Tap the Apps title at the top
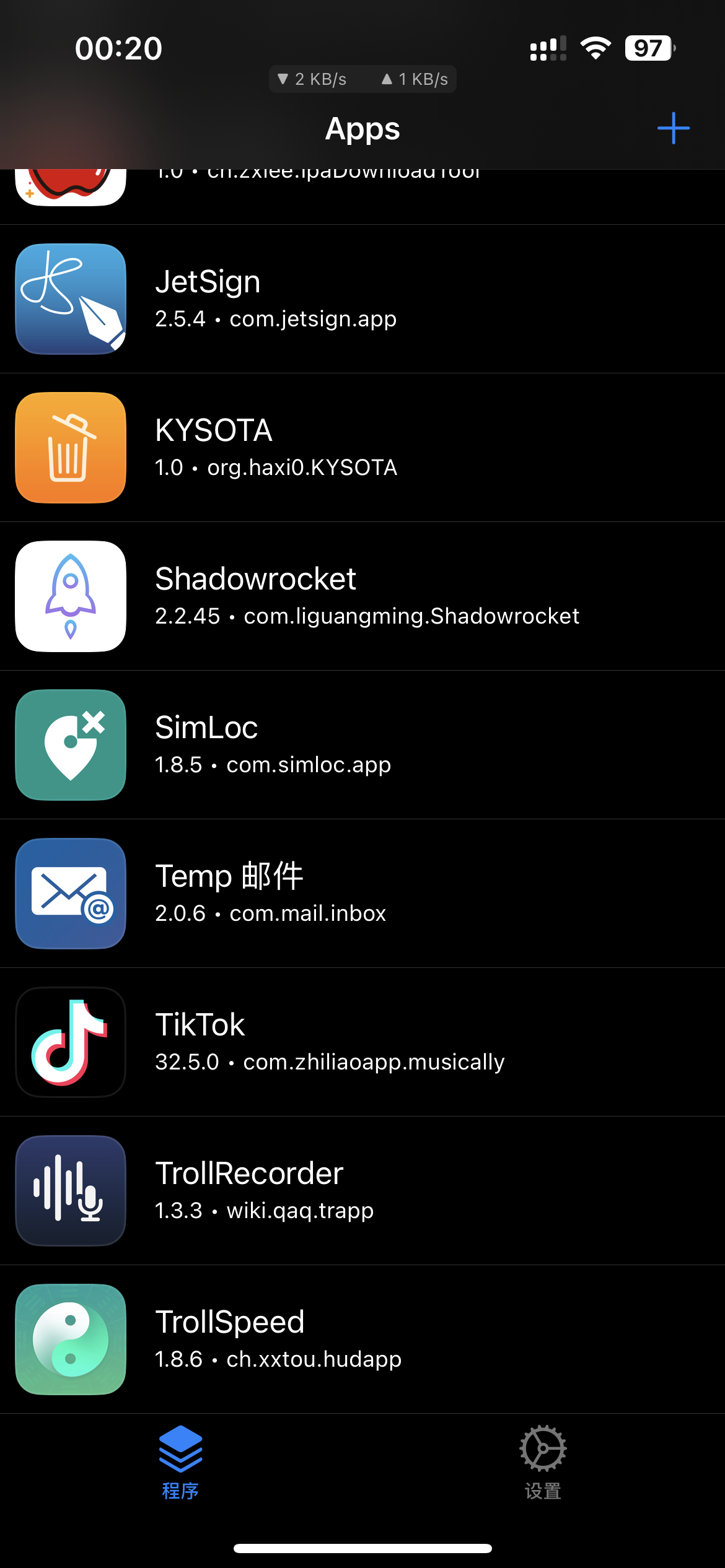 tap(362, 128)
